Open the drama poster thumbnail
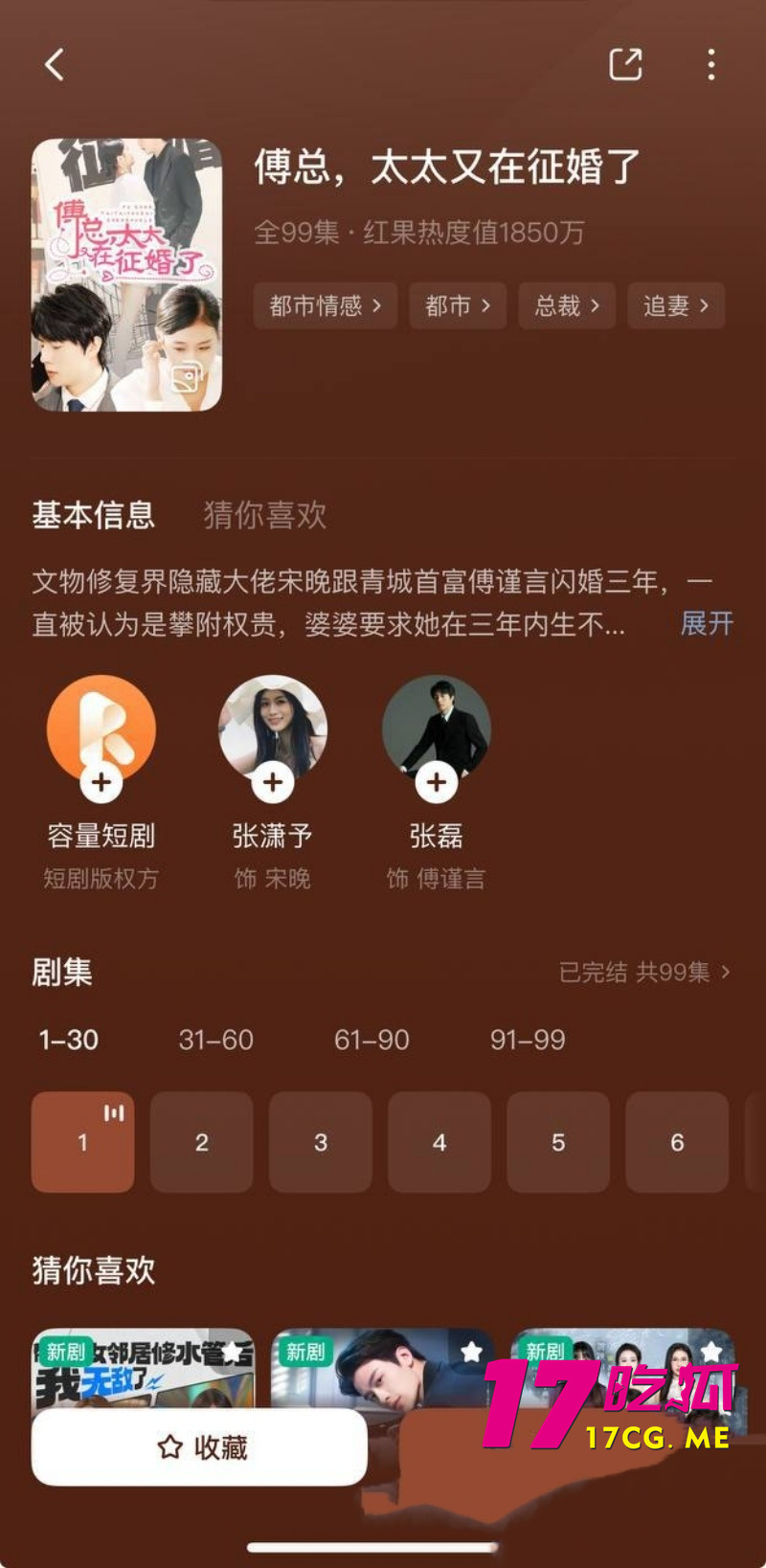The width and height of the screenshot is (766, 1568). [124, 272]
